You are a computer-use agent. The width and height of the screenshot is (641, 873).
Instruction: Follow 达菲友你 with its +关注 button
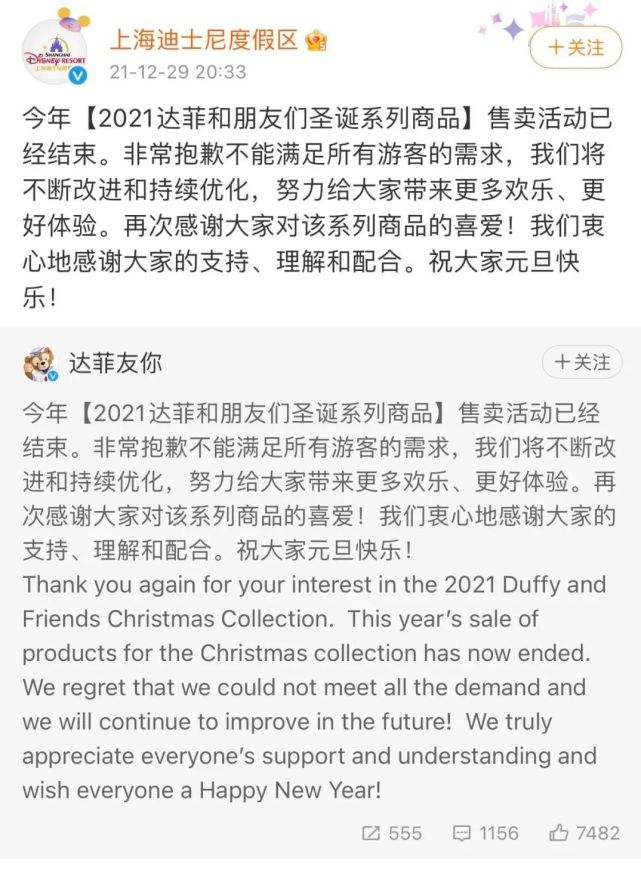click(x=582, y=362)
